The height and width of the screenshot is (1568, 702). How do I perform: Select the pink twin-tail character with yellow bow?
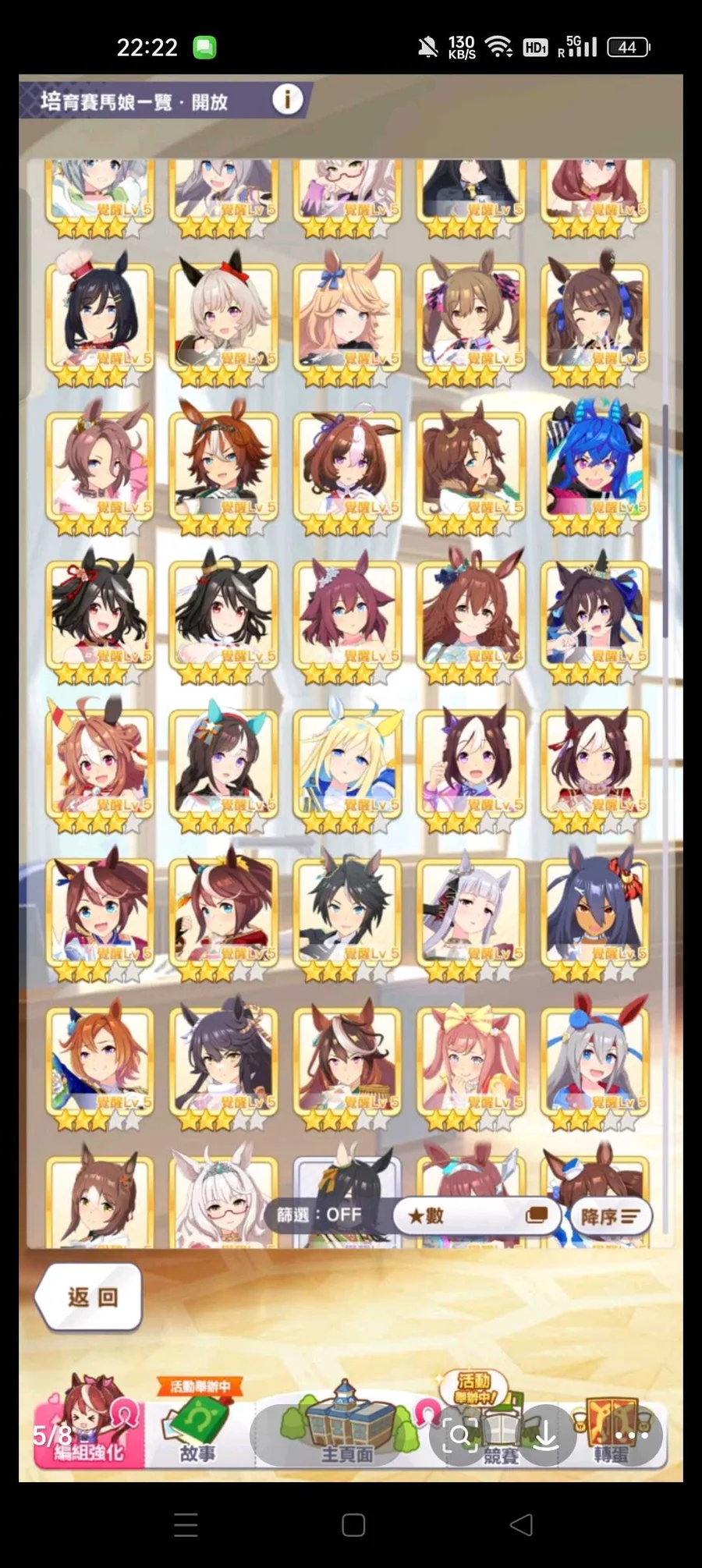(470, 1059)
